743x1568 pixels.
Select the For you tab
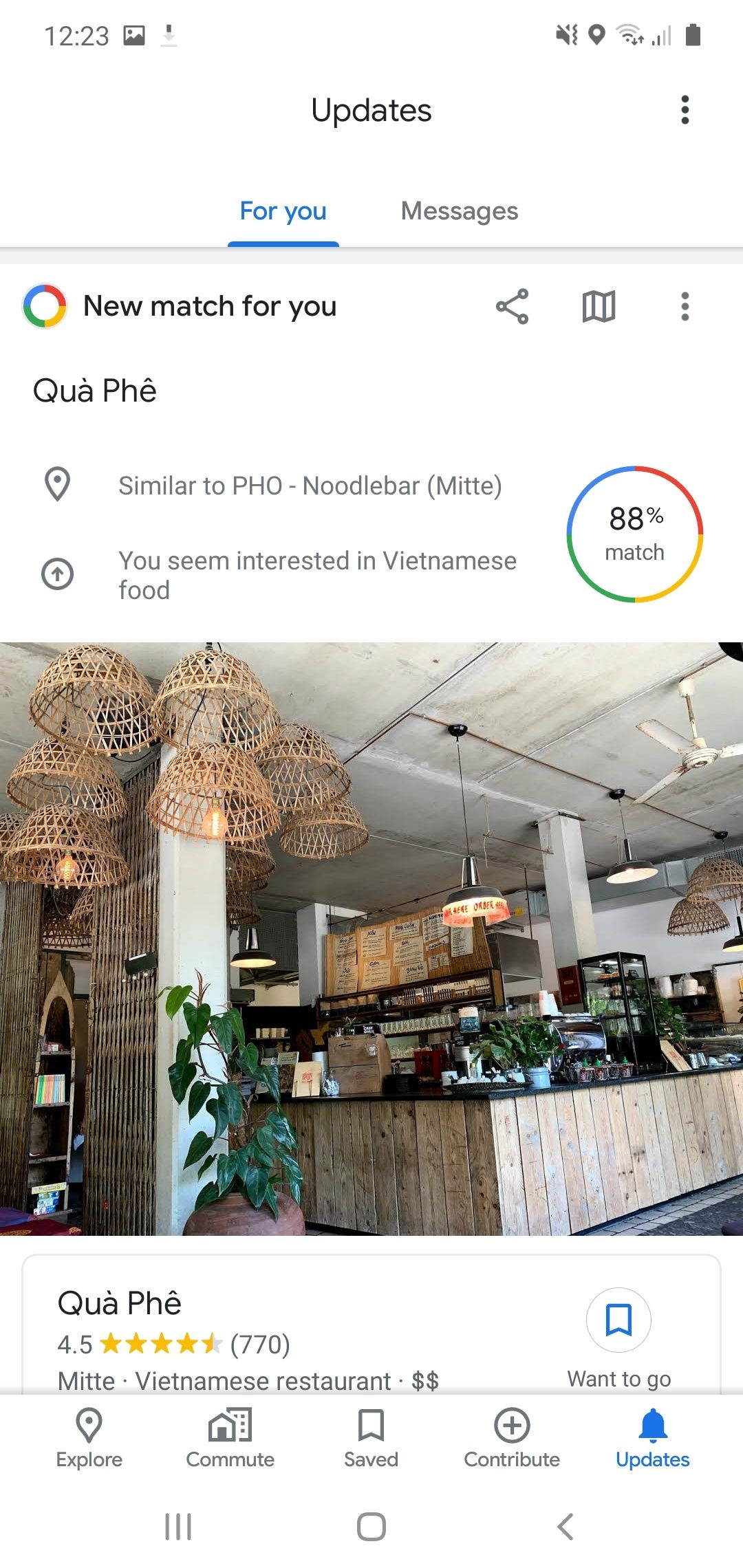(x=283, y=211)
